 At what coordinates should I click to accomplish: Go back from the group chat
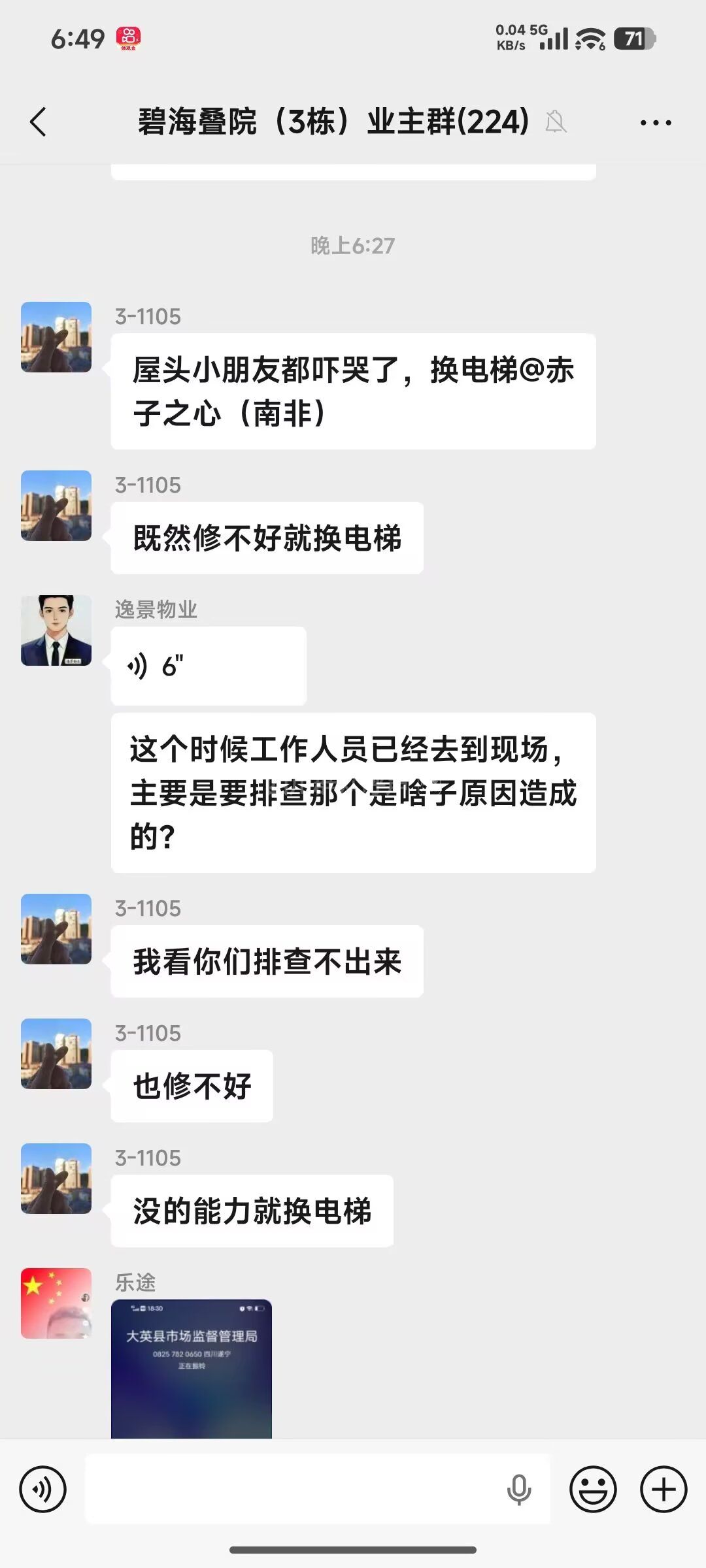tap(39, 122)
